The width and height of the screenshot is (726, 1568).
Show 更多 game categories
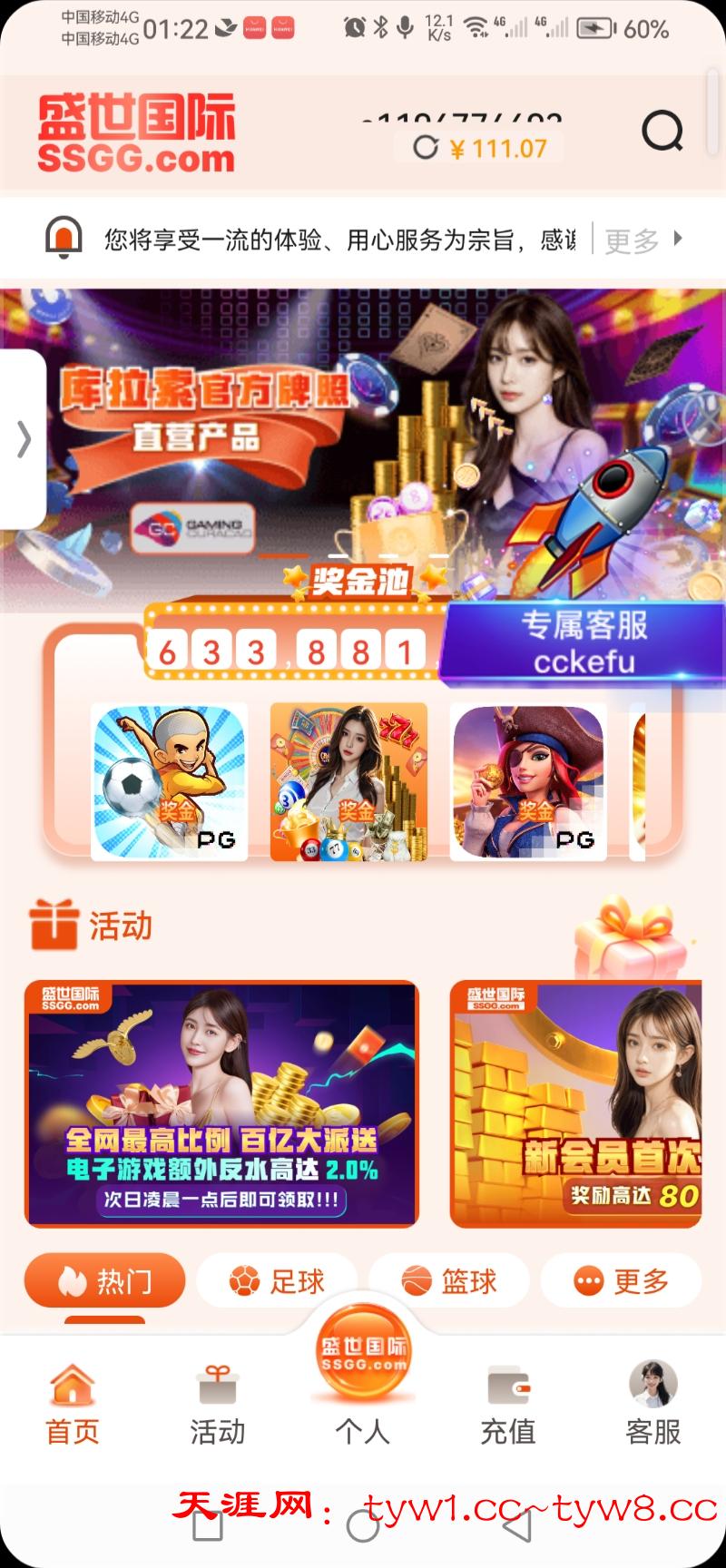point(622,1280)
